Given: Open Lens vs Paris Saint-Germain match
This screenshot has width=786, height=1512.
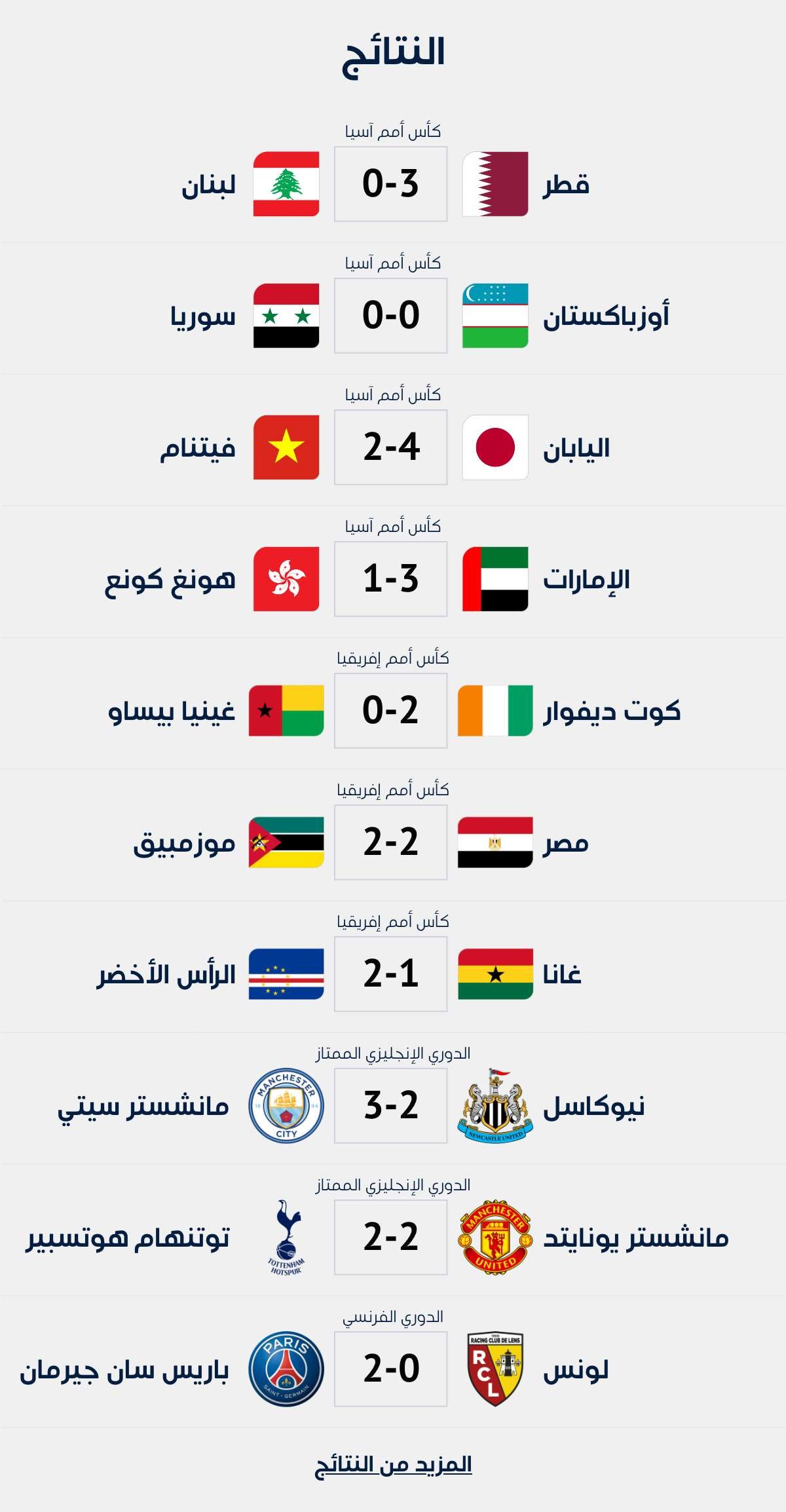Looking at the screenshot, I should (390, 1369).
